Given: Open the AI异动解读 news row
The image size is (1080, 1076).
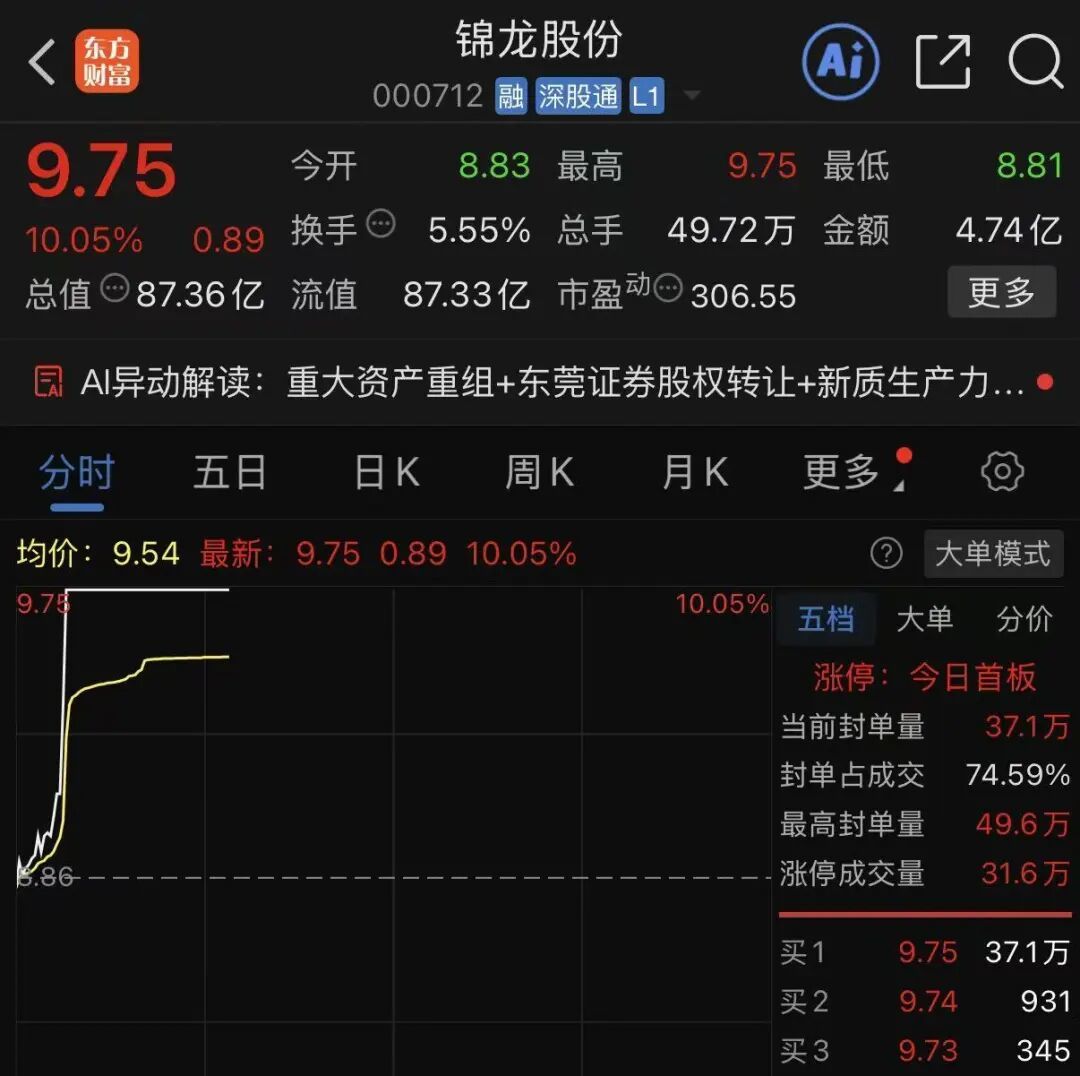Looking at the screenshot, I should click(540, 382).
